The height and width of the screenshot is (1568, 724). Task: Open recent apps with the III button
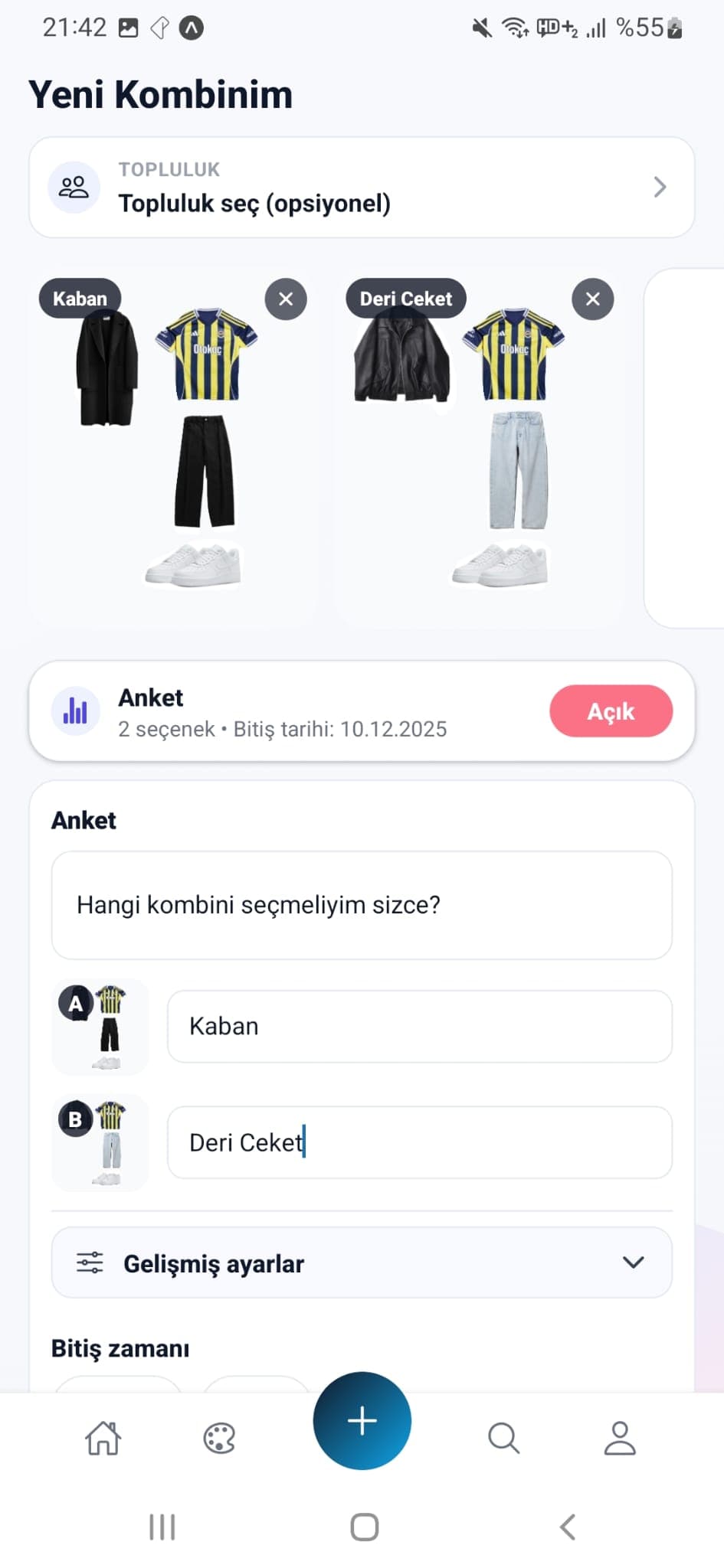pyautogui.click(x=162, y=1526)
